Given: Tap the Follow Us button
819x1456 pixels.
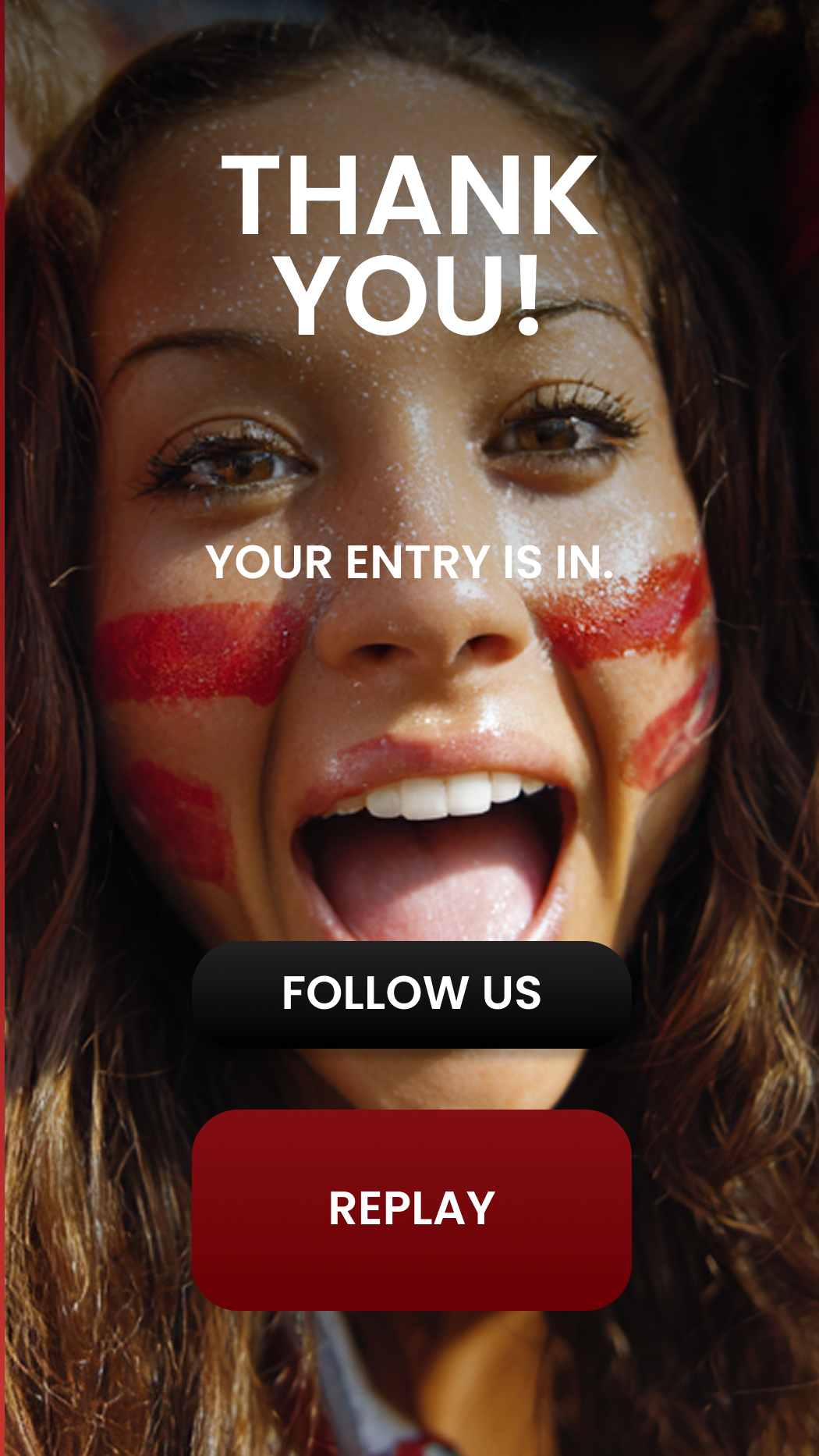Looking at the screenshot, I should (x=411, y=994).
